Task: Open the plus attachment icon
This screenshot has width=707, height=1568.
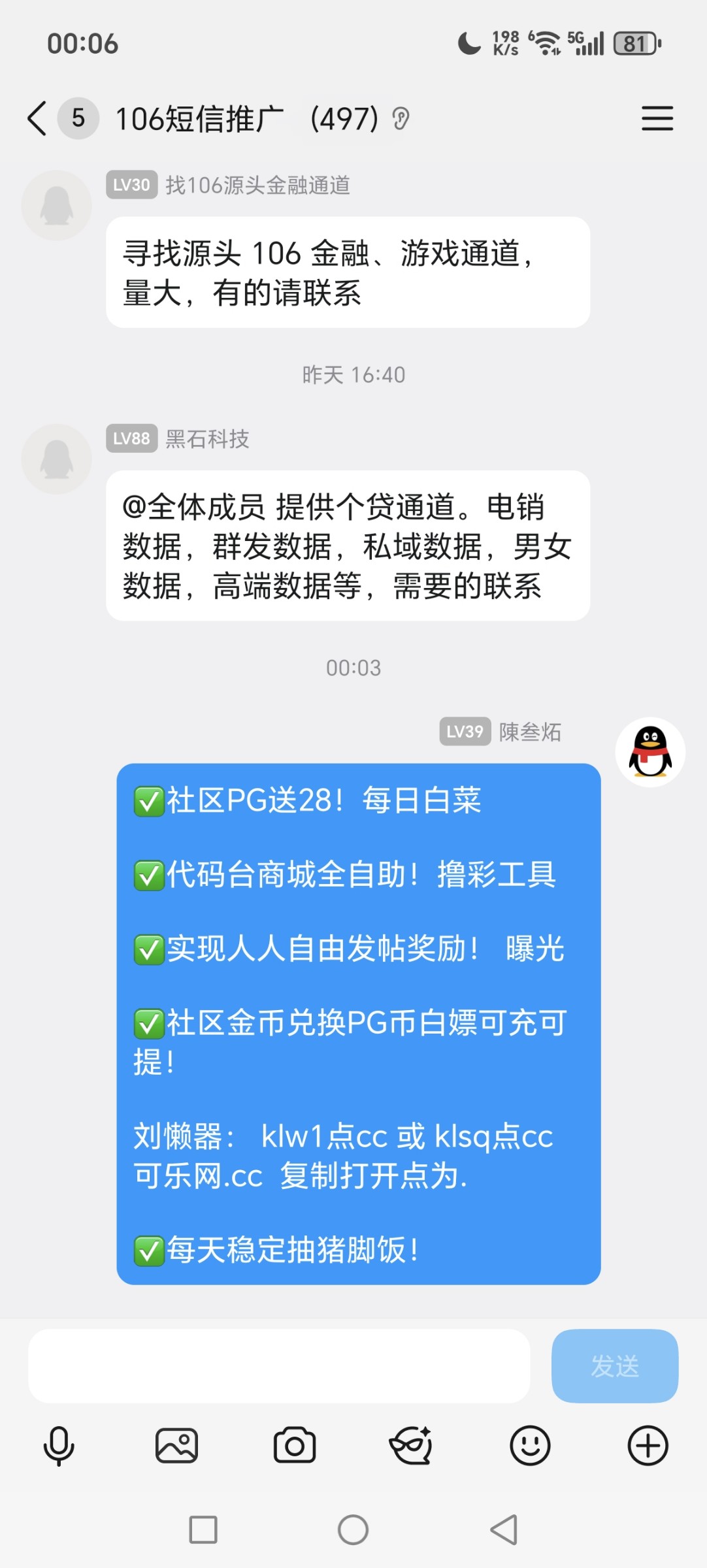Action: click(648, 1445)
